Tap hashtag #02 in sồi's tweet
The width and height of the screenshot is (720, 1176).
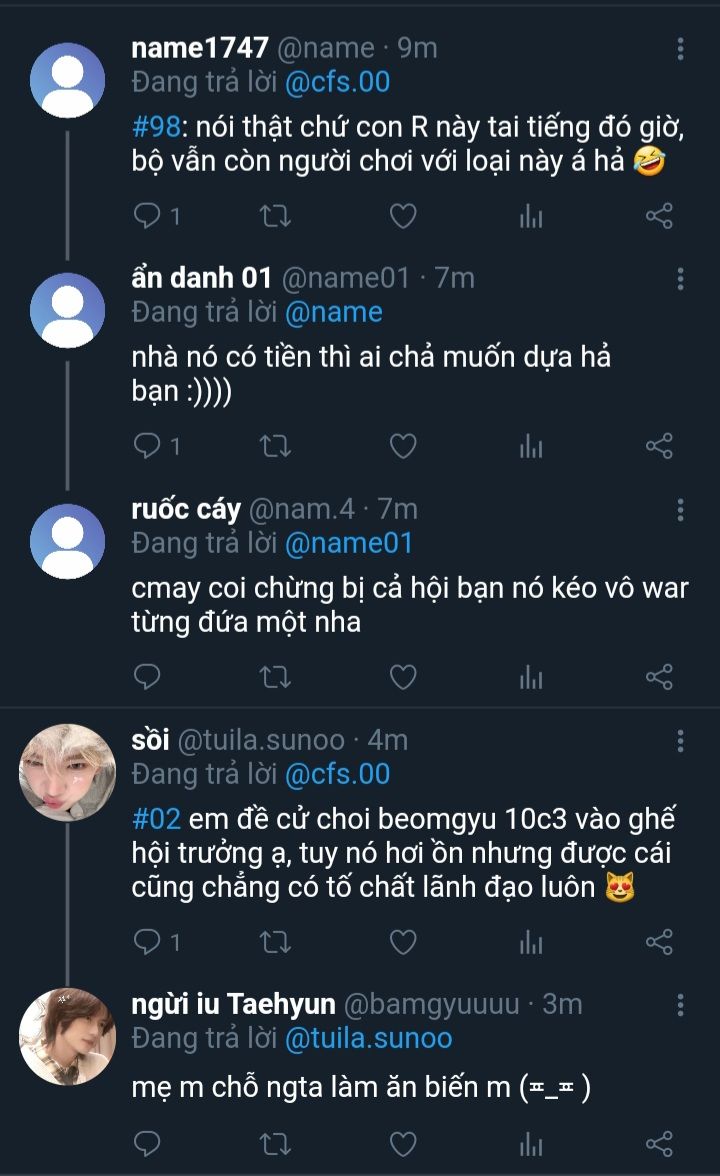click(x=156, y=820)
